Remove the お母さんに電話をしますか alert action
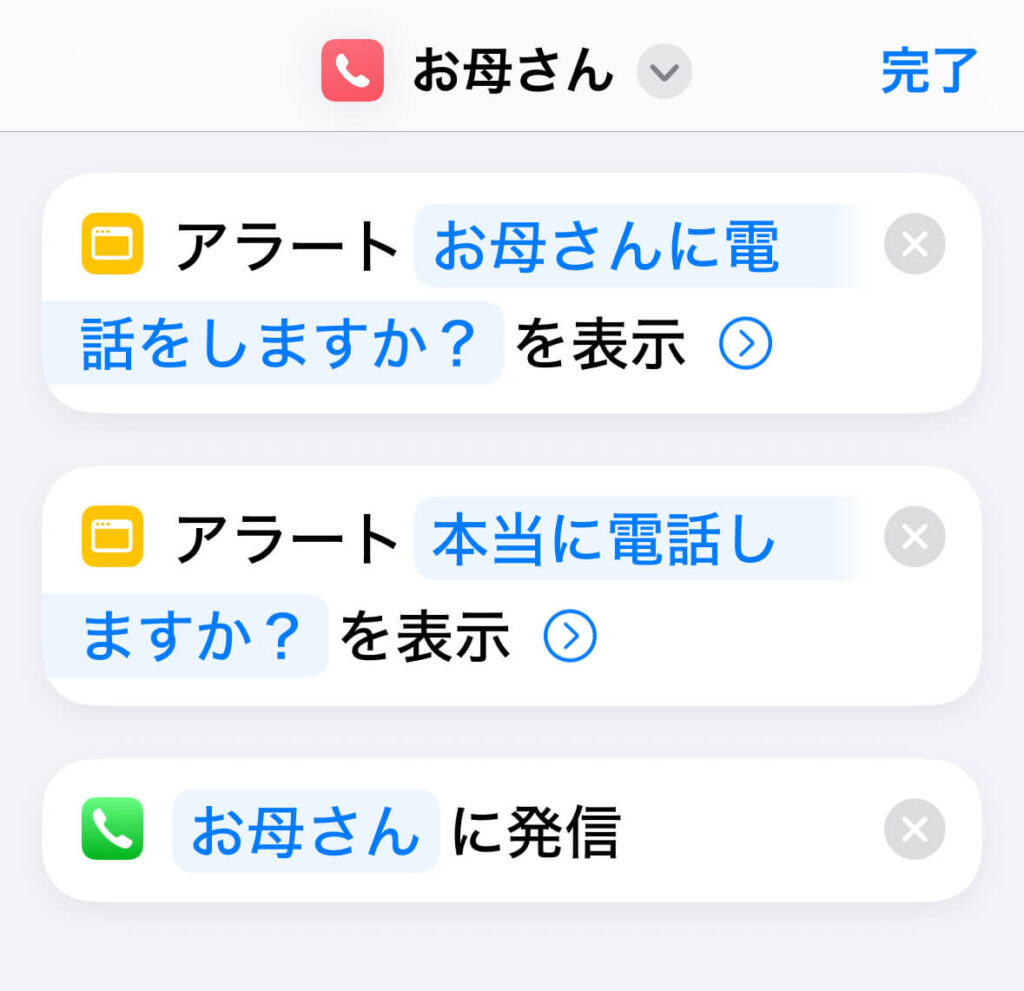Viewport: 1024px width, 991px height. coord(914,243)
